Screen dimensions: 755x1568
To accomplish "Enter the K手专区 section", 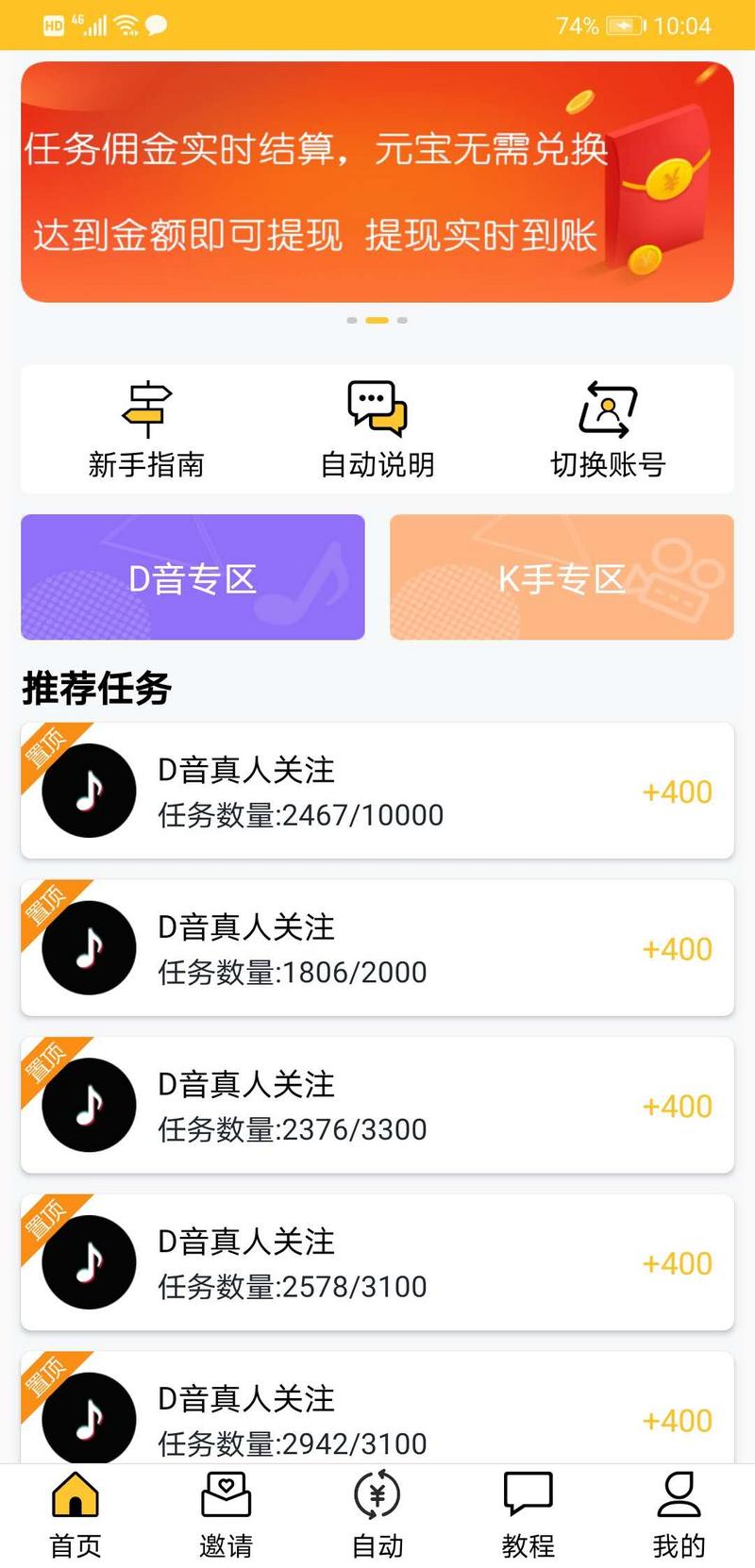I will point(562,577).
